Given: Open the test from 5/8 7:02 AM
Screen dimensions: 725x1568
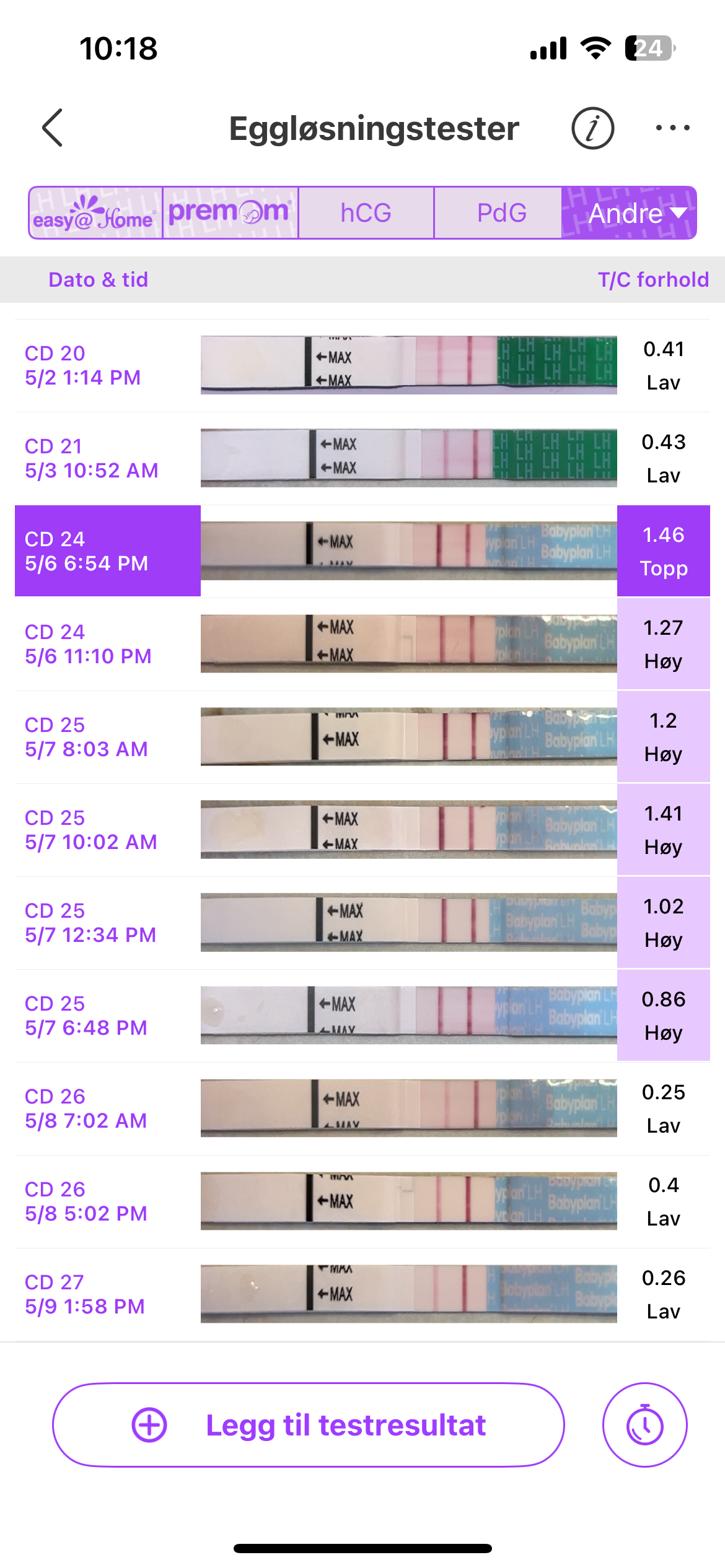Looking at the screenshot, I should tap(362, 1108).
